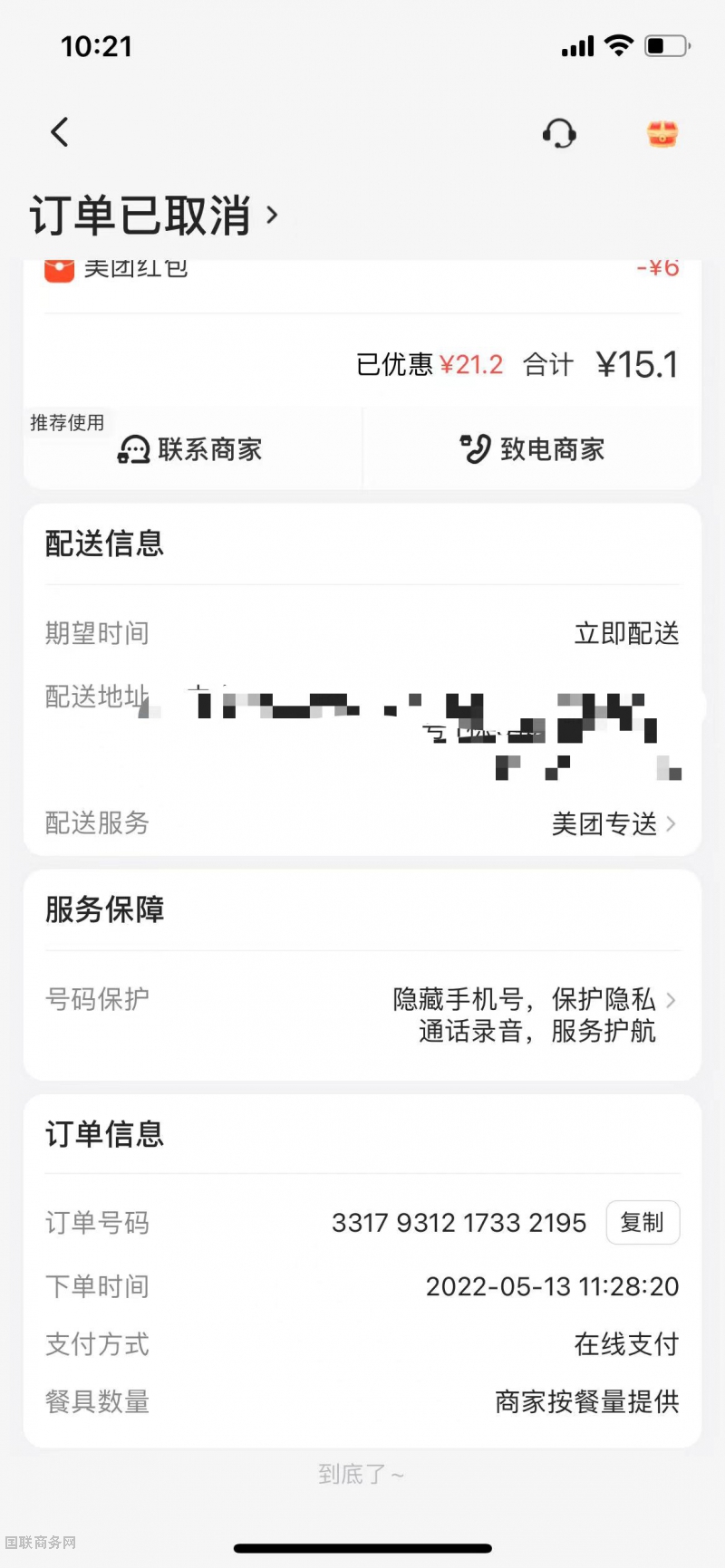This screenshot has height=1568, width=725.
Task: Call the merchant via 致电商家
Action: pyautogui.click(x=532, y=449)
